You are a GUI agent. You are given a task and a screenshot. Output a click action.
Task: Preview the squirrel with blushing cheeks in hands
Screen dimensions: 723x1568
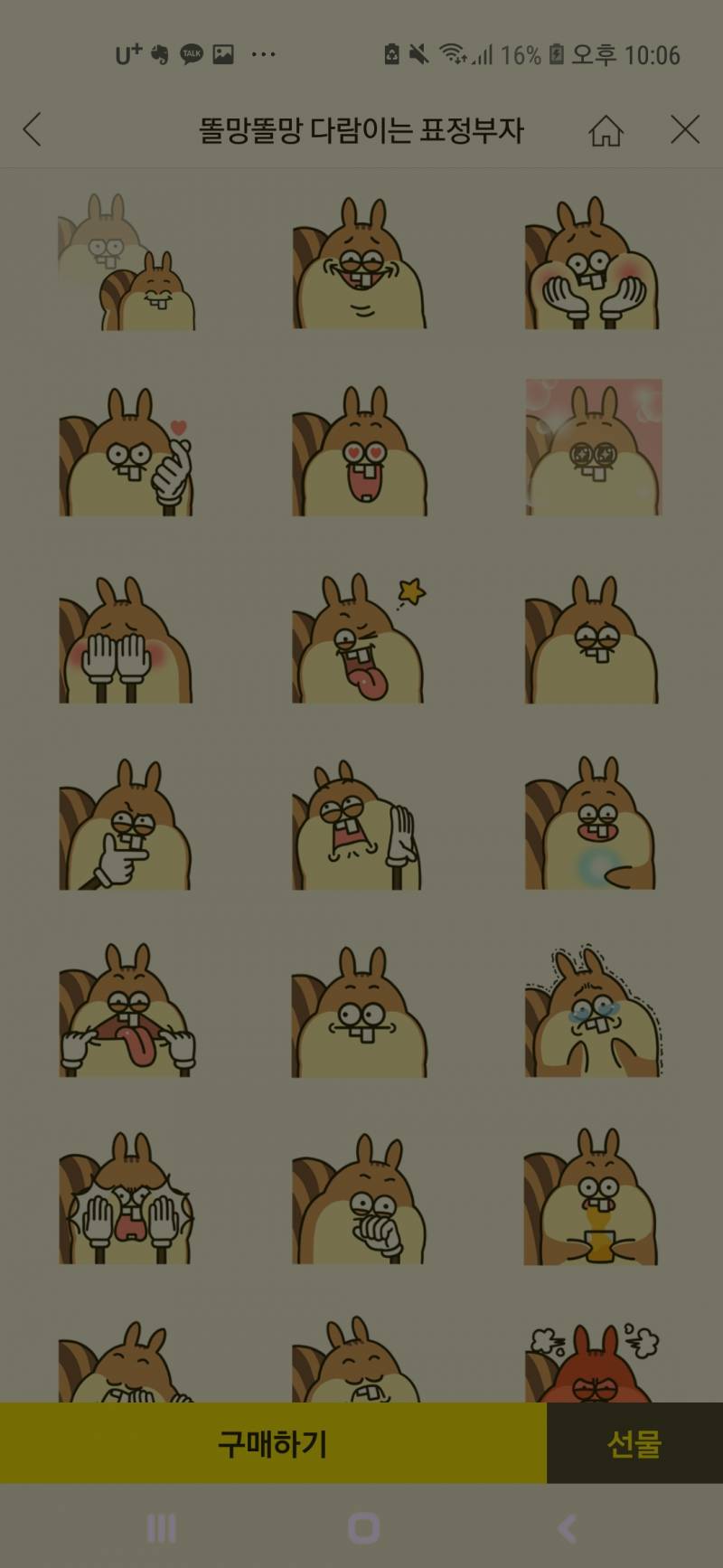click(x=593, y=264)
